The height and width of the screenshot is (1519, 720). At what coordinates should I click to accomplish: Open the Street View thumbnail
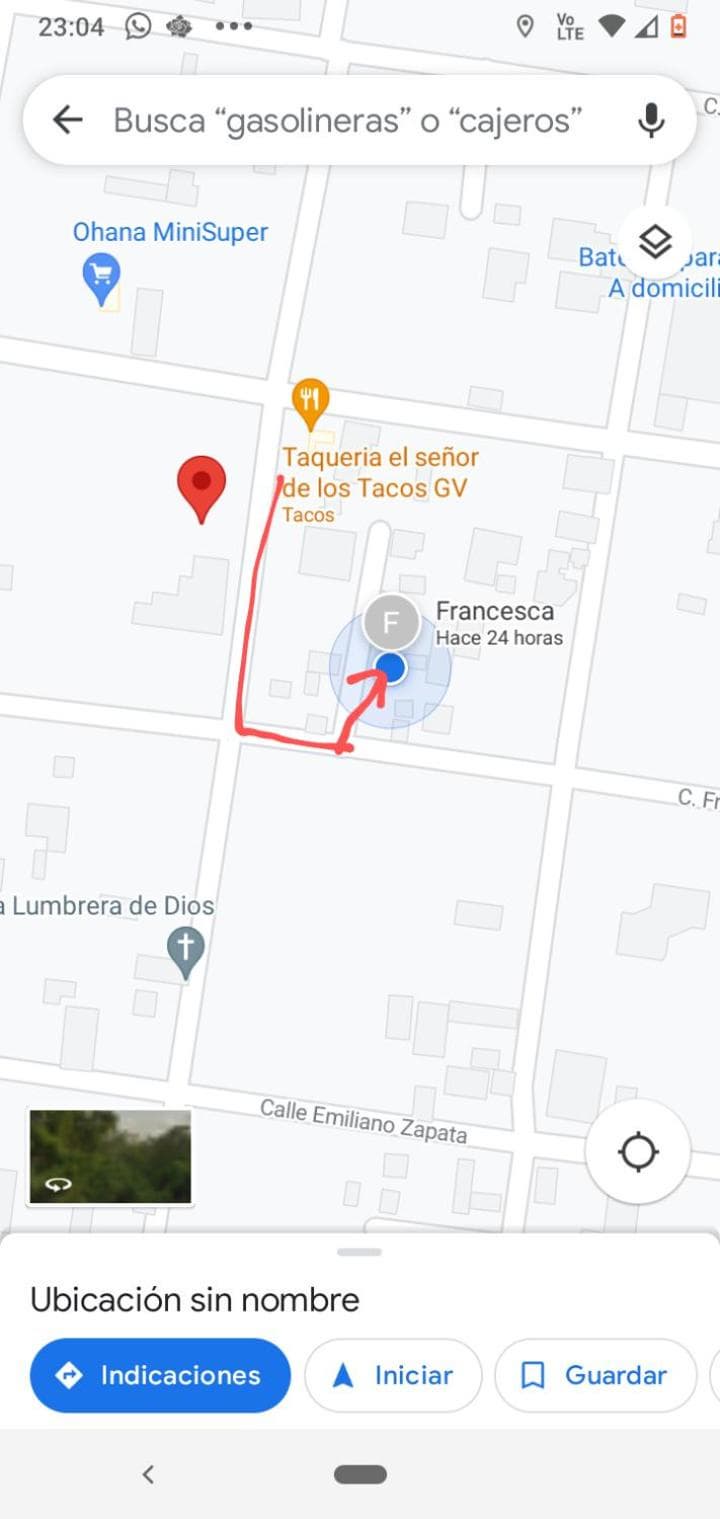tap(110, 1156)
